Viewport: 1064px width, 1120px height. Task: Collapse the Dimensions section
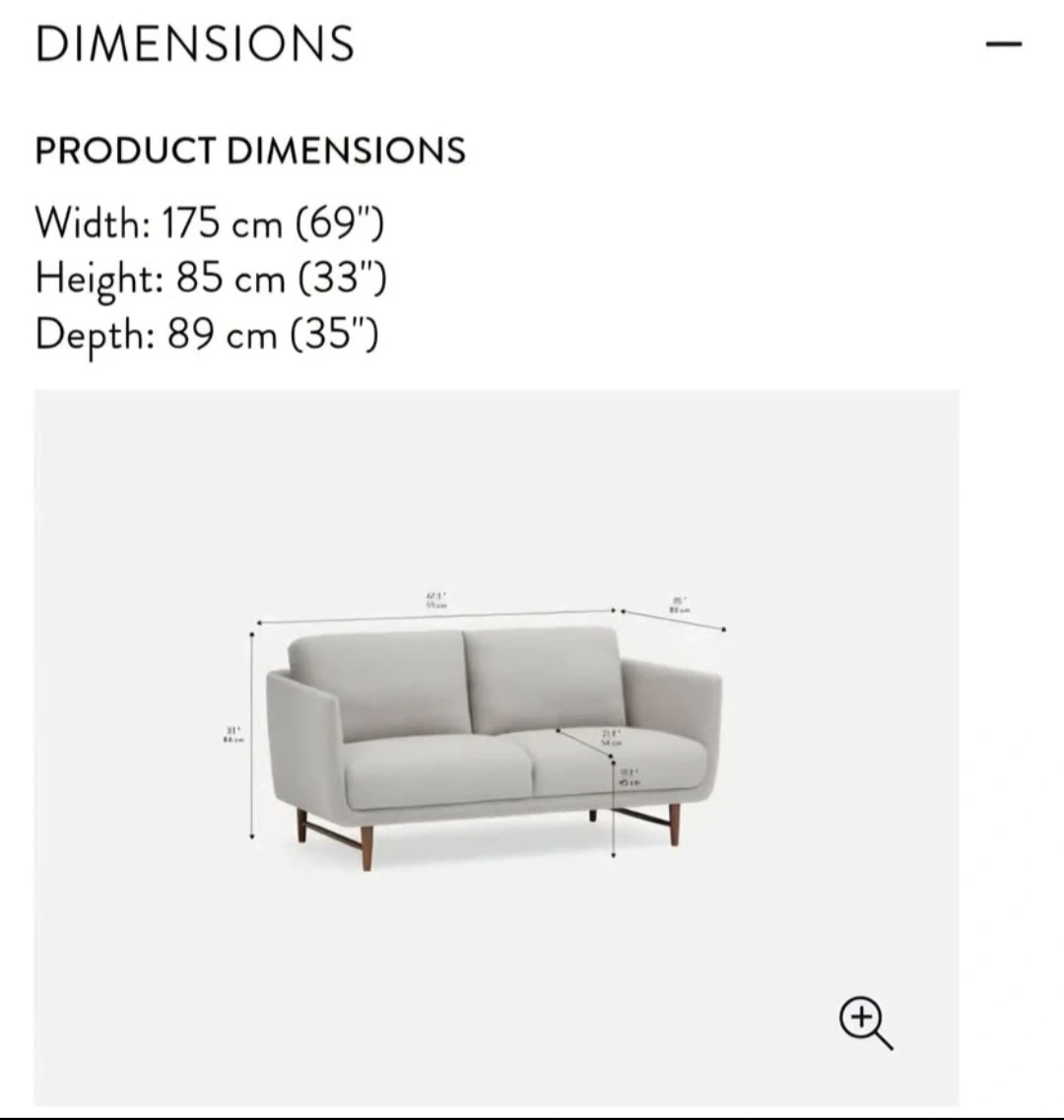[1004, 45]
